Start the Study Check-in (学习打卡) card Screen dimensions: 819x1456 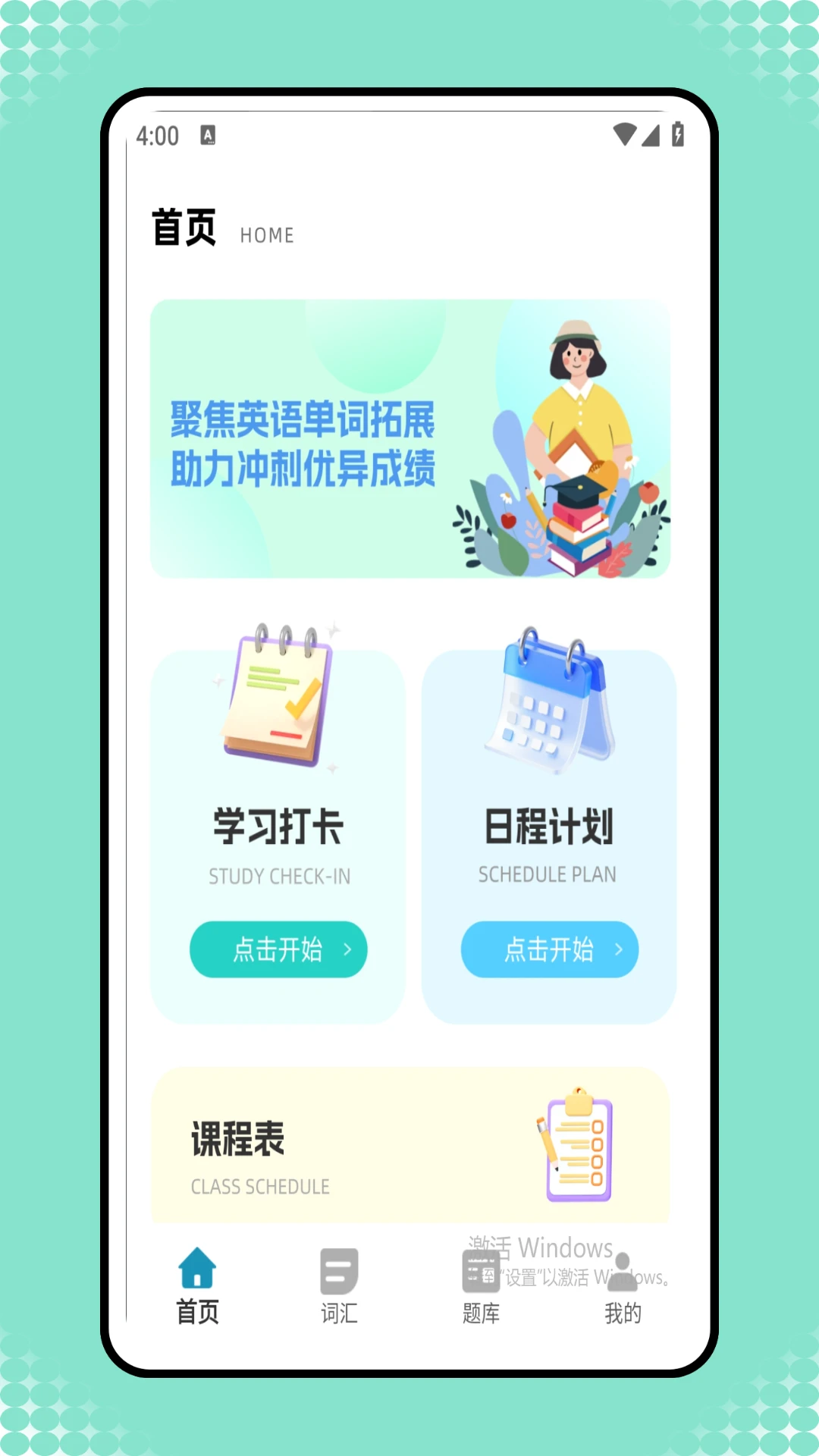tap(278, 949)
